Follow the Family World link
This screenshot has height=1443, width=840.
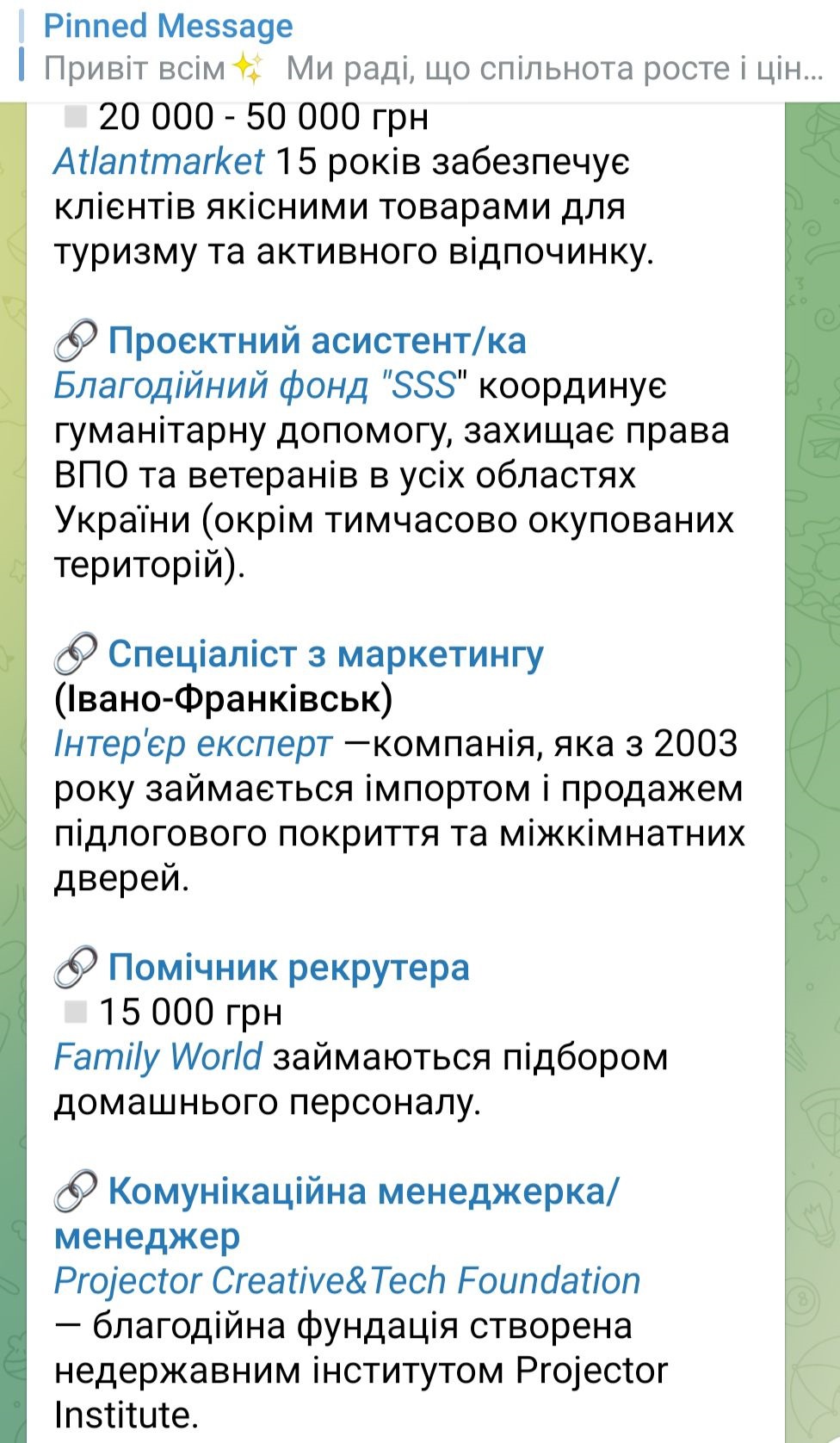pyautogui.click(x=157, y=1057)
